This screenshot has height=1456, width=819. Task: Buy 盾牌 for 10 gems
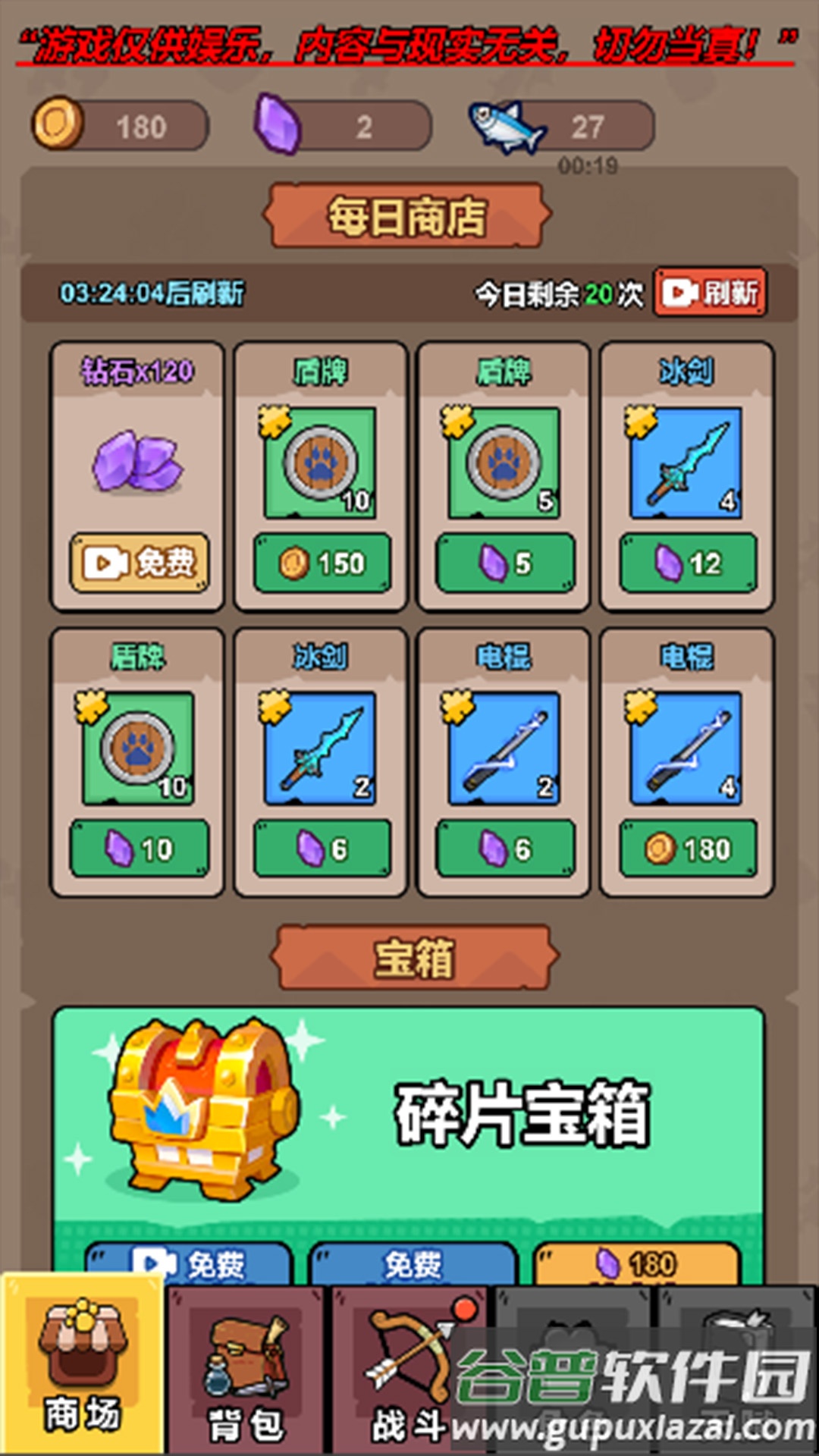click(x=139, y=849)
